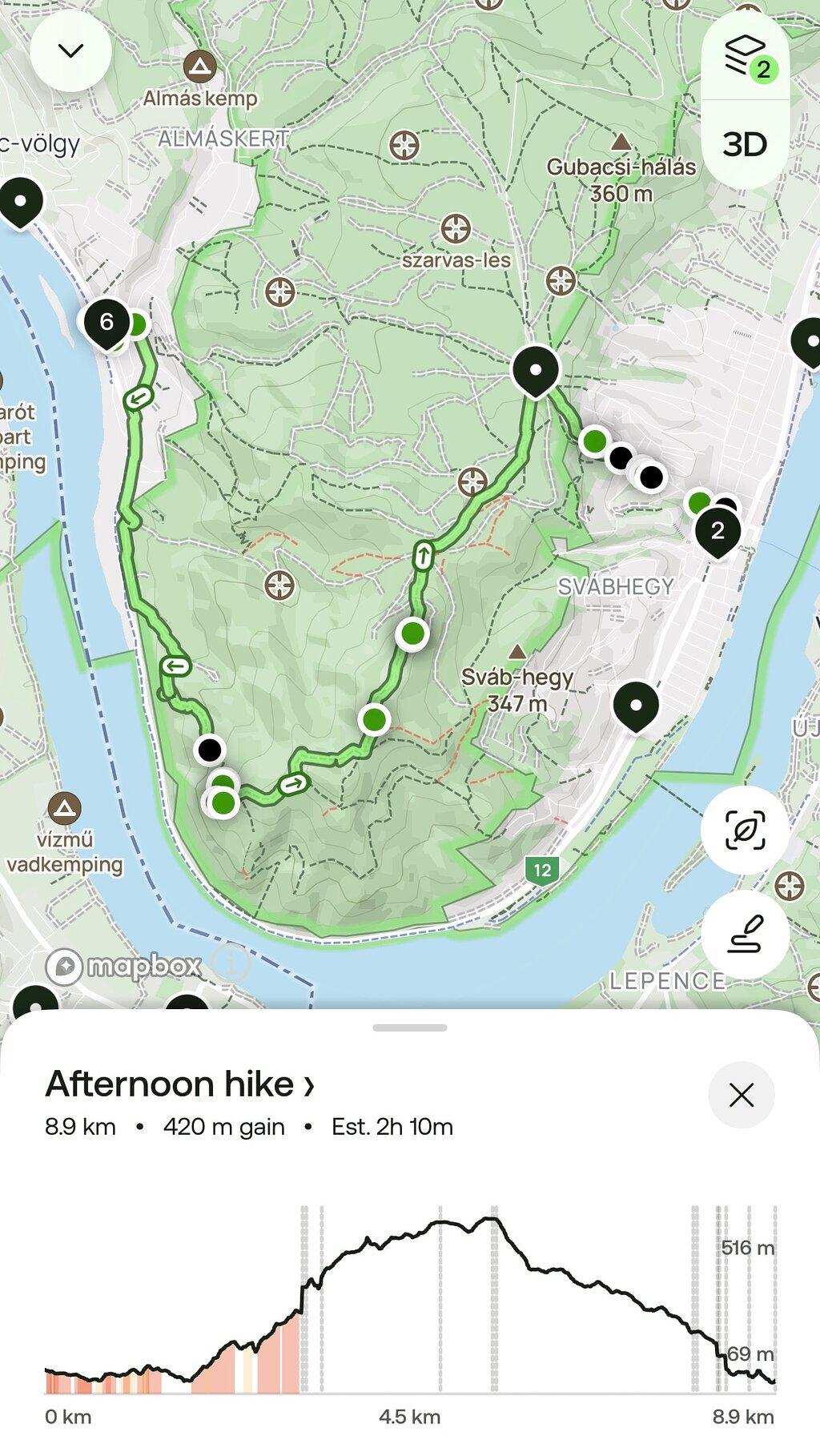
Task: Open the draw route tool
Action: click(745, 933)
